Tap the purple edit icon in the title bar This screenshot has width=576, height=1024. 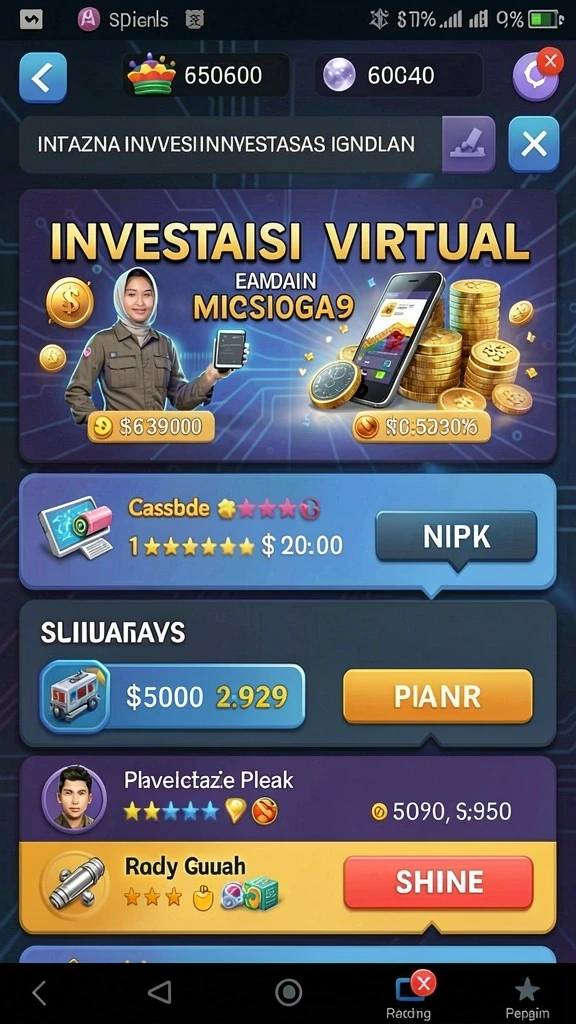[x=468, y=144]
